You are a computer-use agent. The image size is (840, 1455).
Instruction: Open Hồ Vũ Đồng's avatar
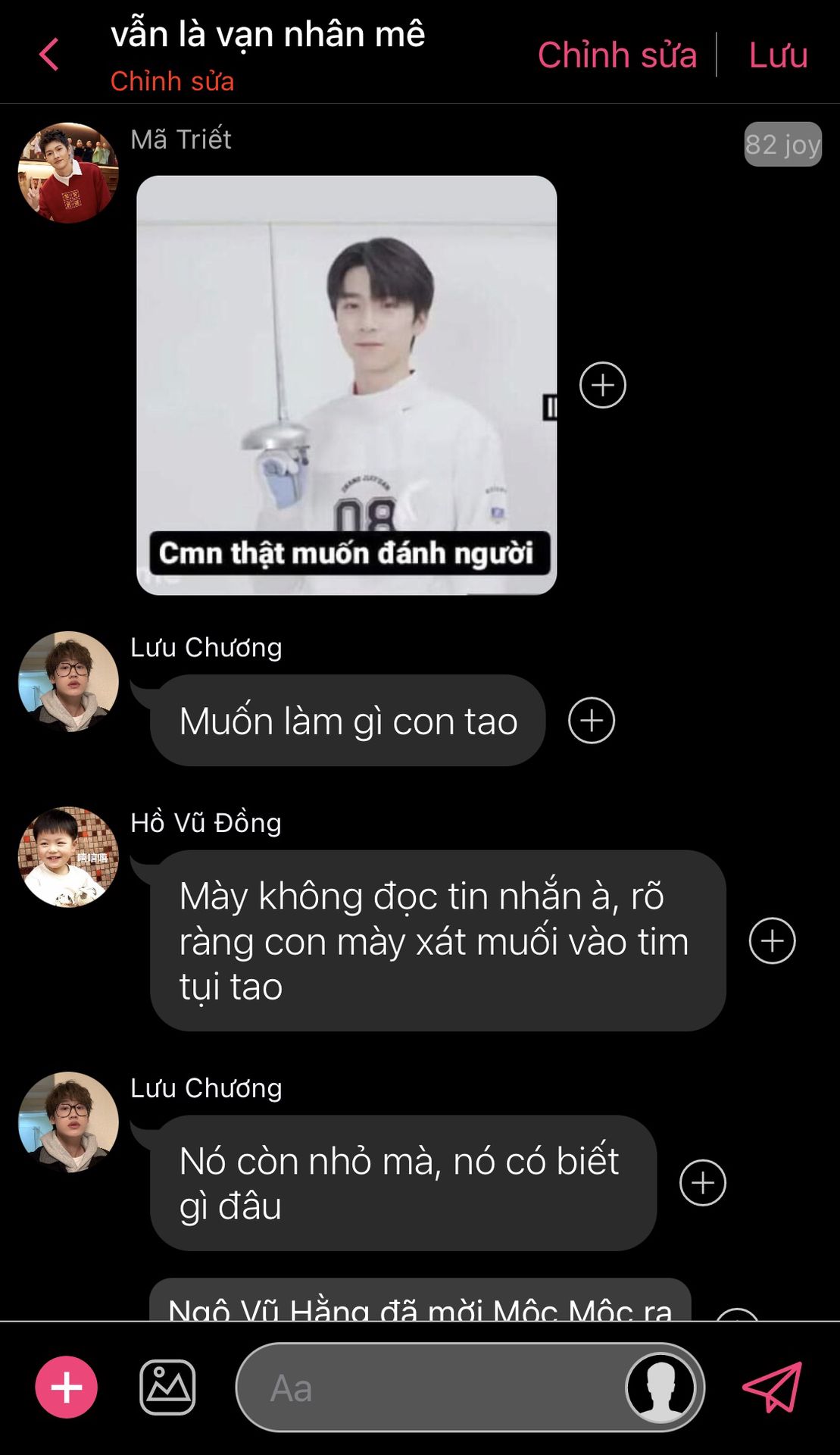coord(68,856)
